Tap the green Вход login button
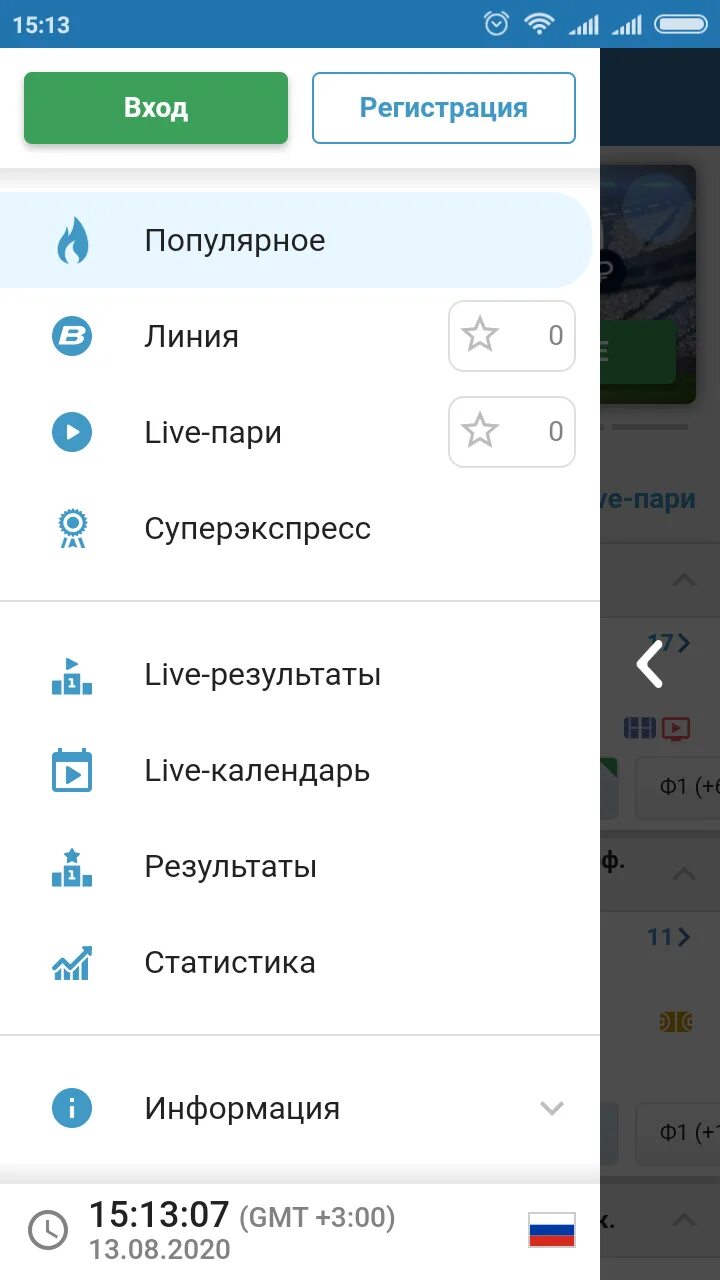The width and height of the screenshot is (720, 1280). pyautogui.click(x=156, y=108)
